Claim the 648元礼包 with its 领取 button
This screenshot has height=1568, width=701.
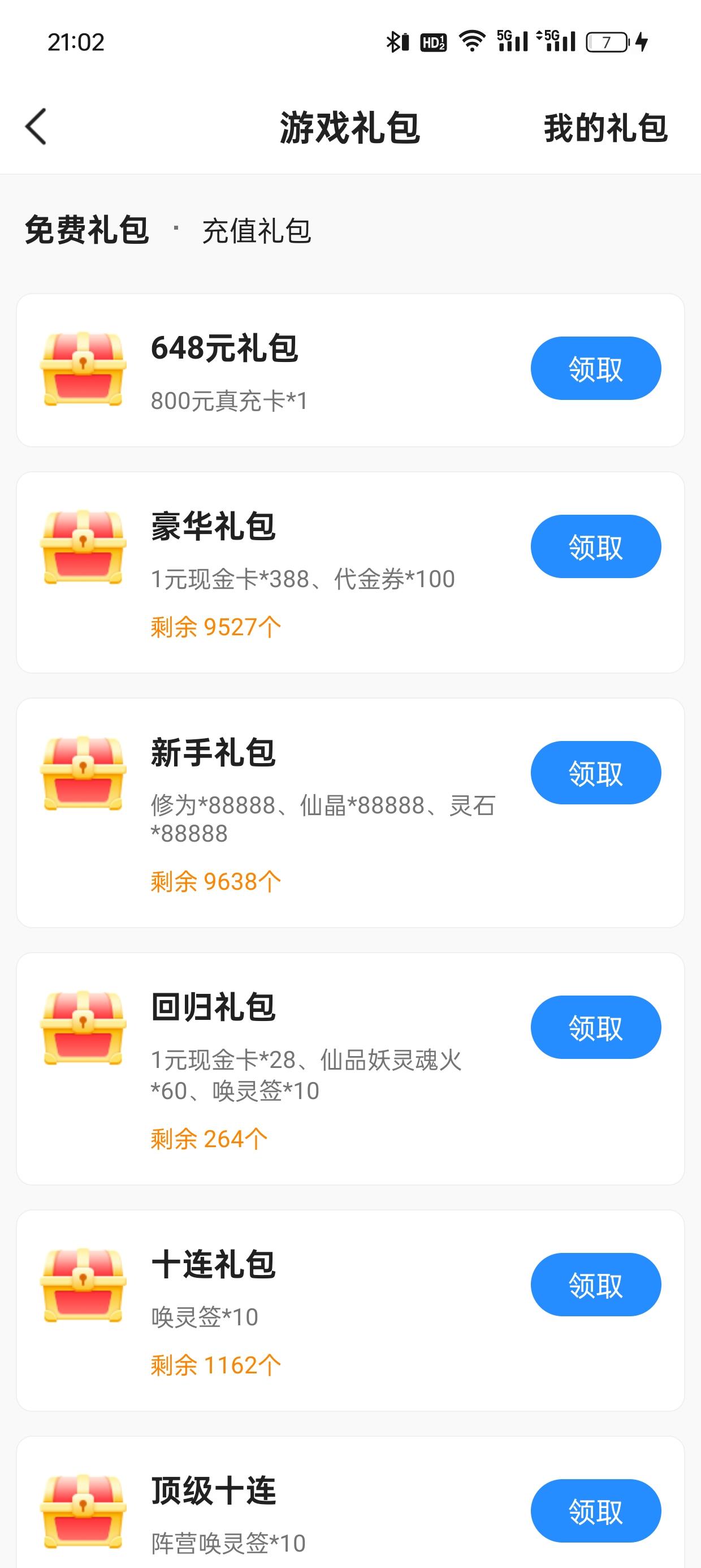point(595,368)
